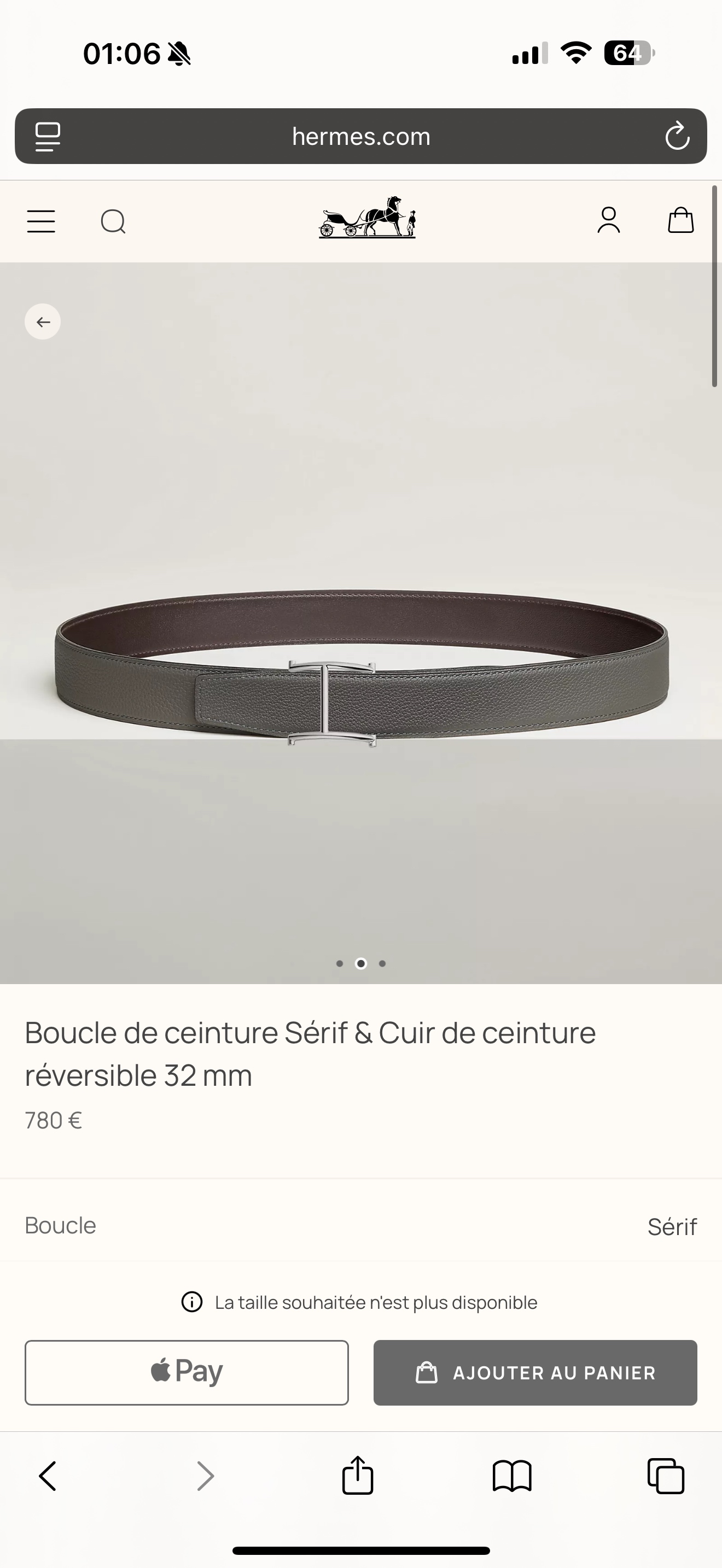The height and width of the screenshot is (1568, 722).
Task: Go back in Safari browser history
Action: 48,1476
